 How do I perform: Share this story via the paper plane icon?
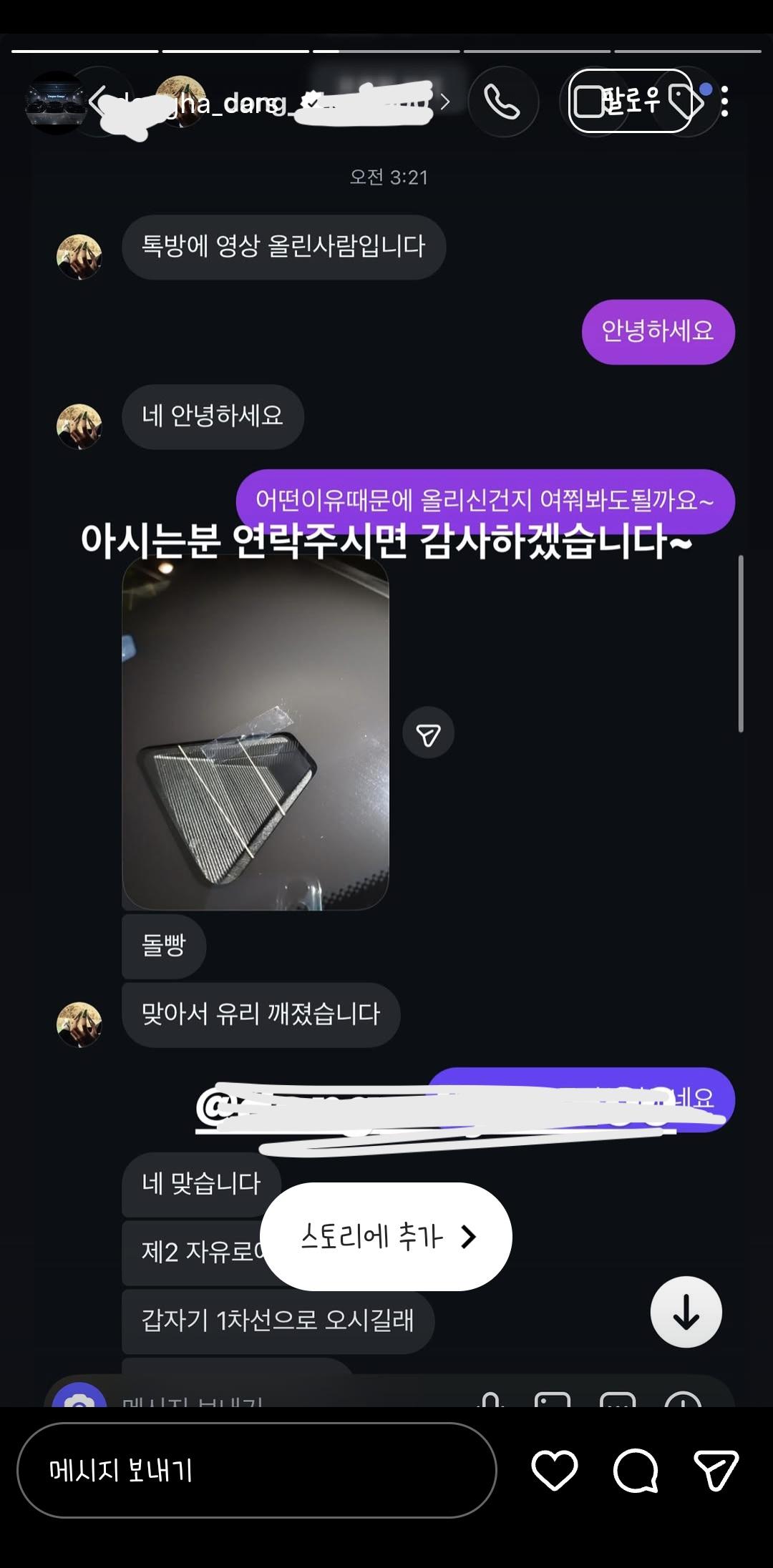tap(716, 1470)
